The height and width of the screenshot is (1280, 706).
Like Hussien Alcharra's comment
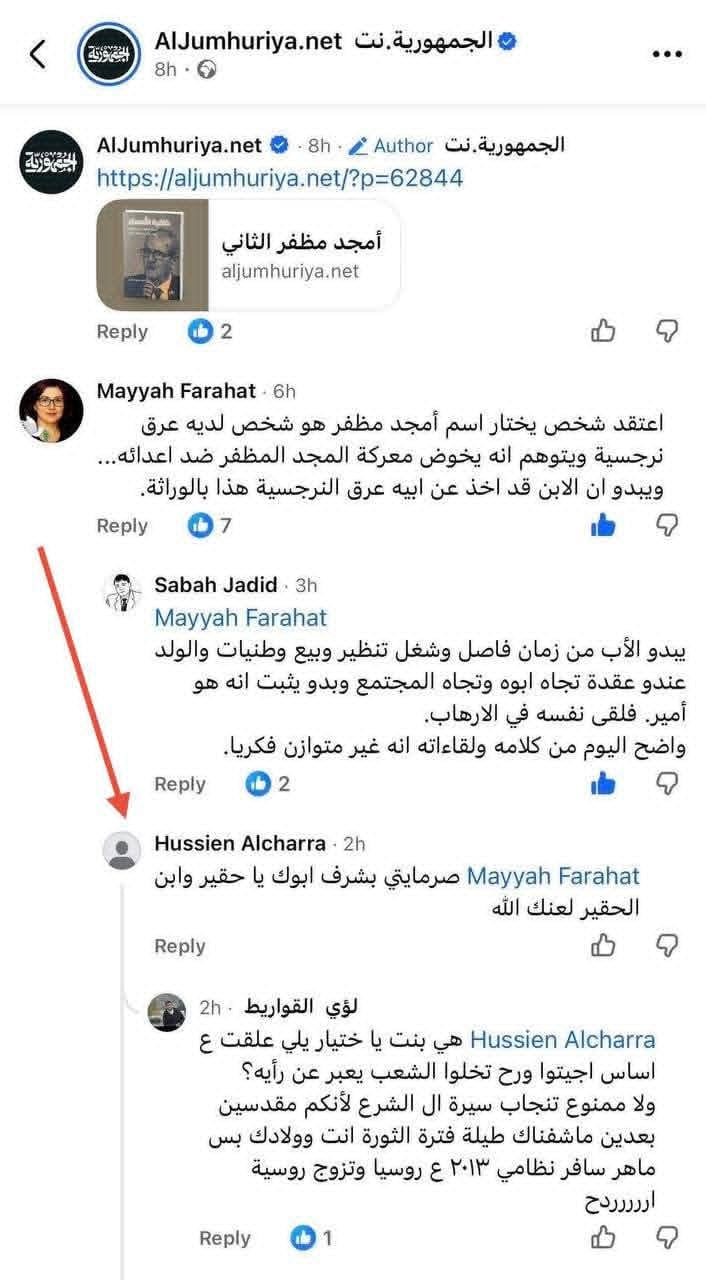pos(603,945)
